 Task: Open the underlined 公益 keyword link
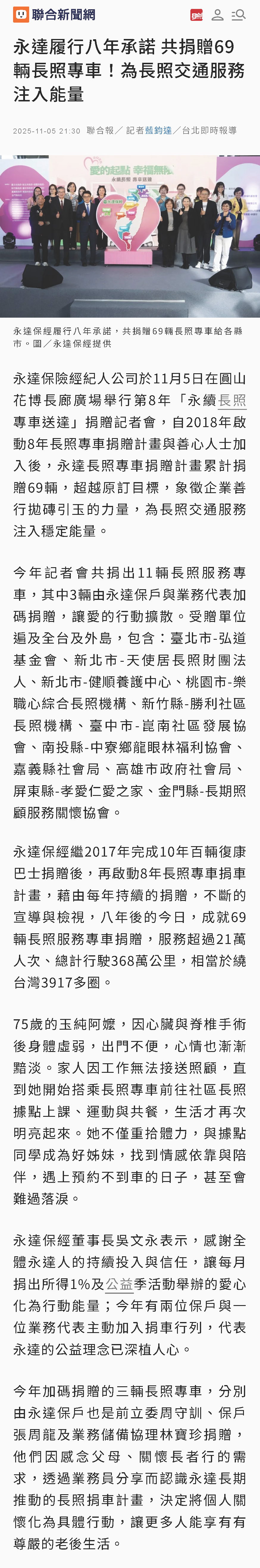pyautogui.click(x=119, y=1284)
